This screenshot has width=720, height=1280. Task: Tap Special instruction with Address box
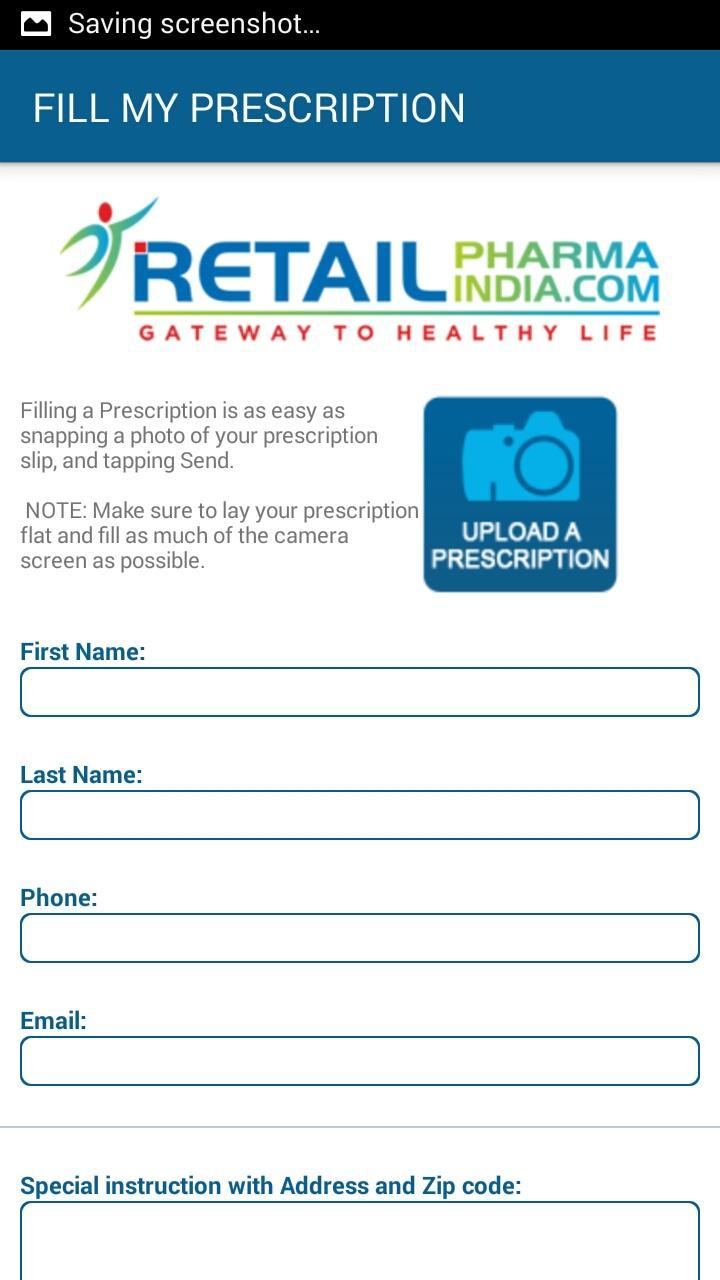click(x=360, y=1242)
